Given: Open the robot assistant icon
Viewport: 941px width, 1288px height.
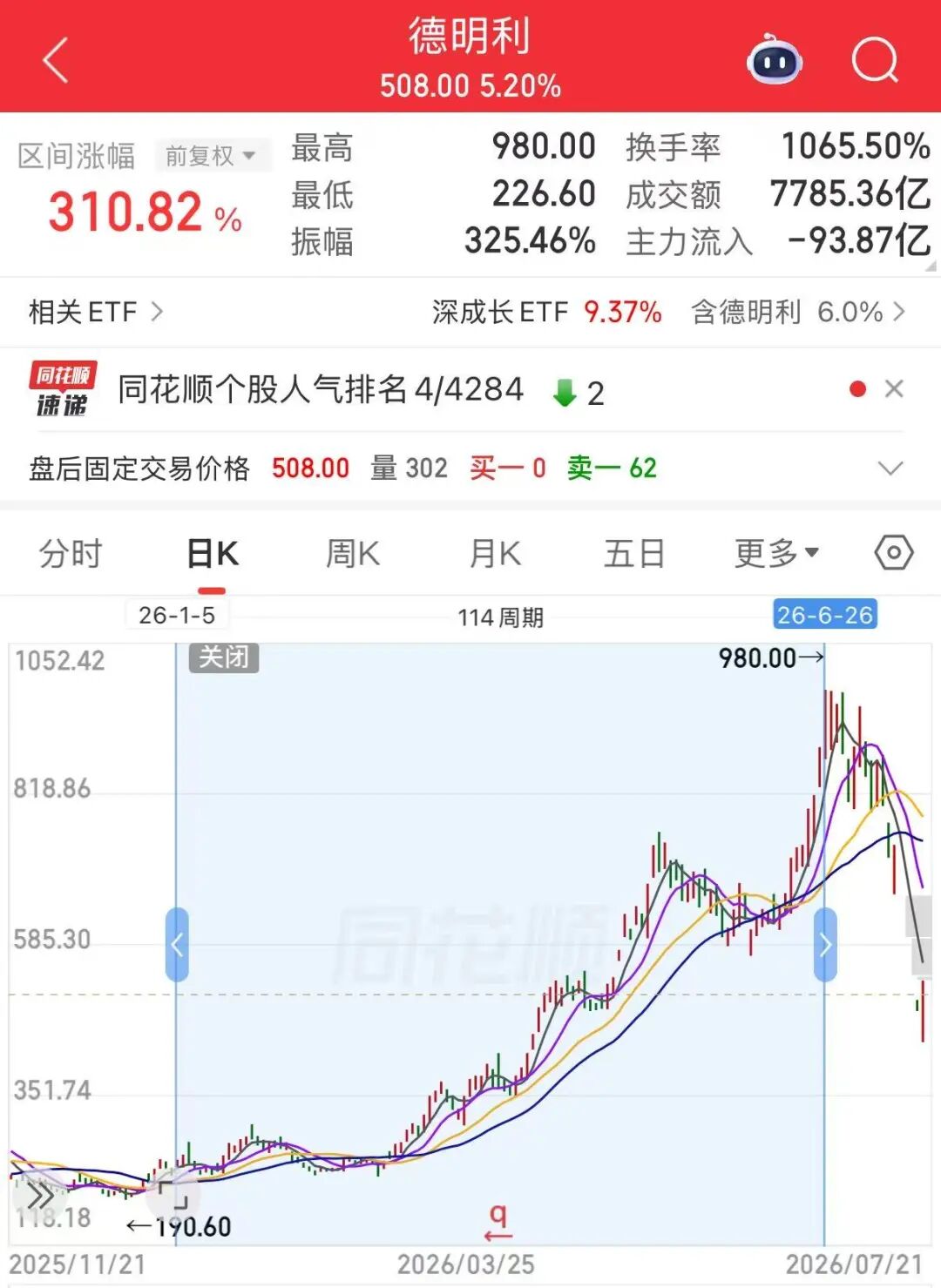Looking at the screenshot, I should pyautogui.click(x=775, y=60).
